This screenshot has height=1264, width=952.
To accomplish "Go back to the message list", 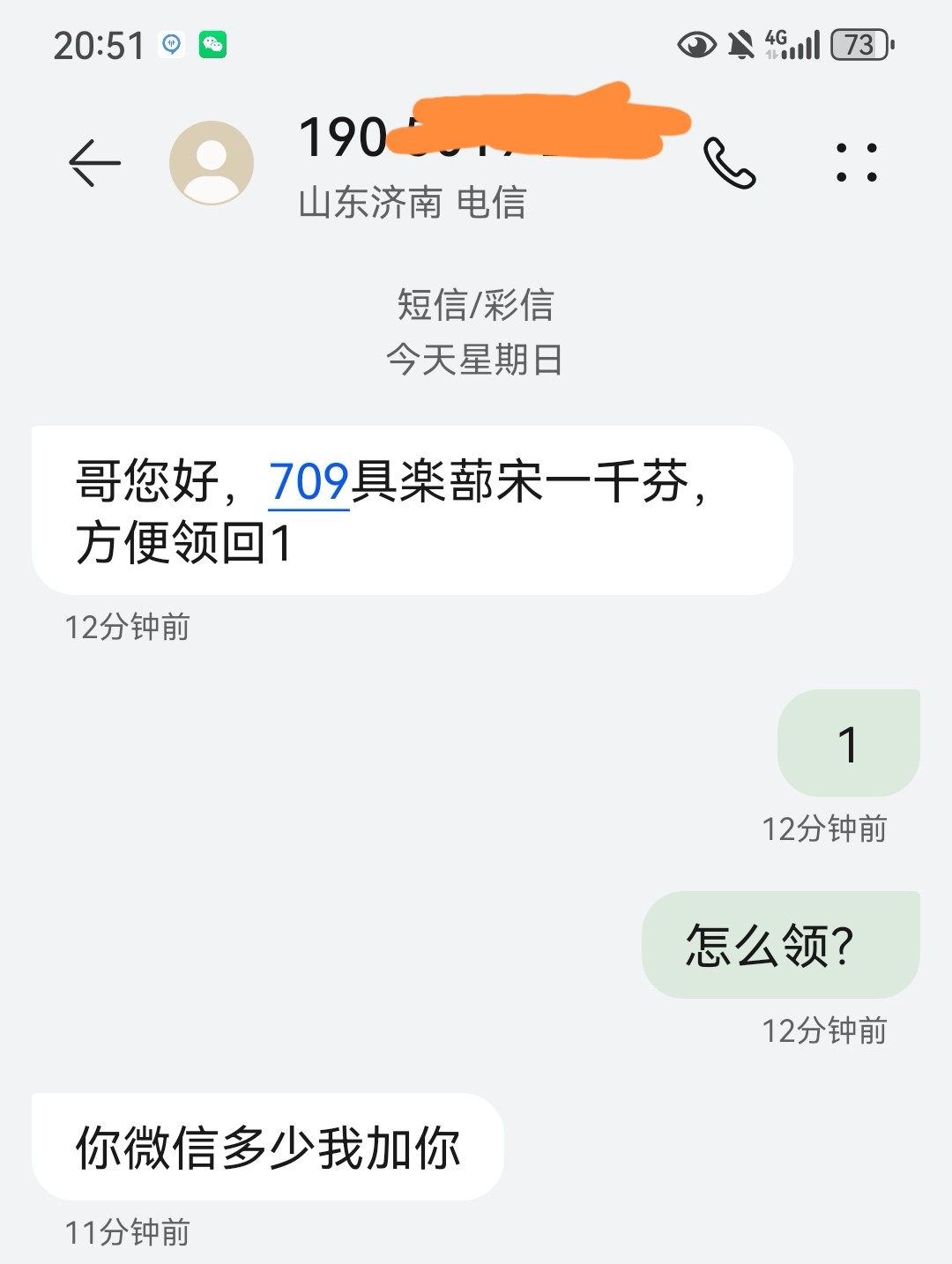I will pyautogui.click(x=94, y=163).
